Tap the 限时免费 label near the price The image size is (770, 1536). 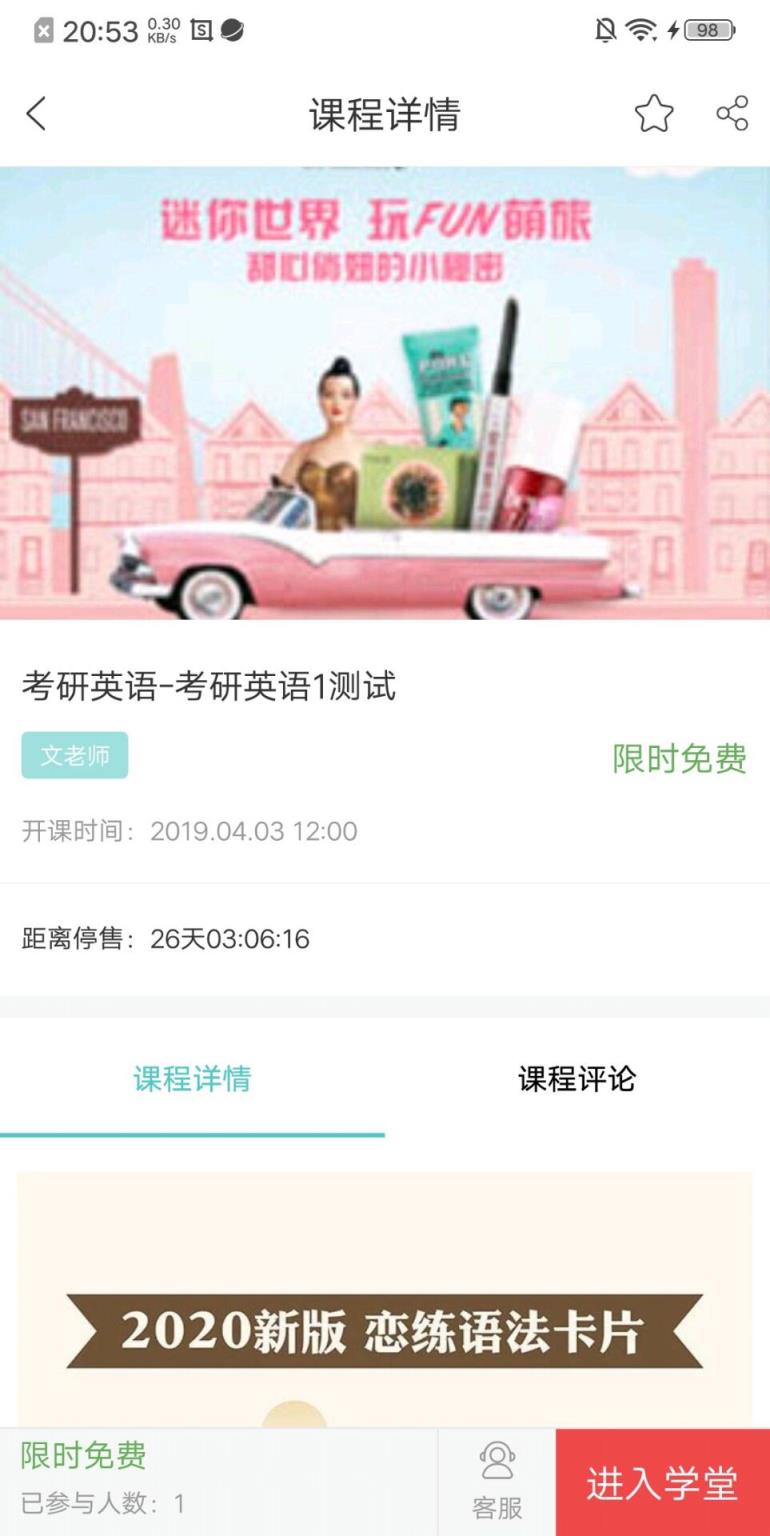[681, 760]
